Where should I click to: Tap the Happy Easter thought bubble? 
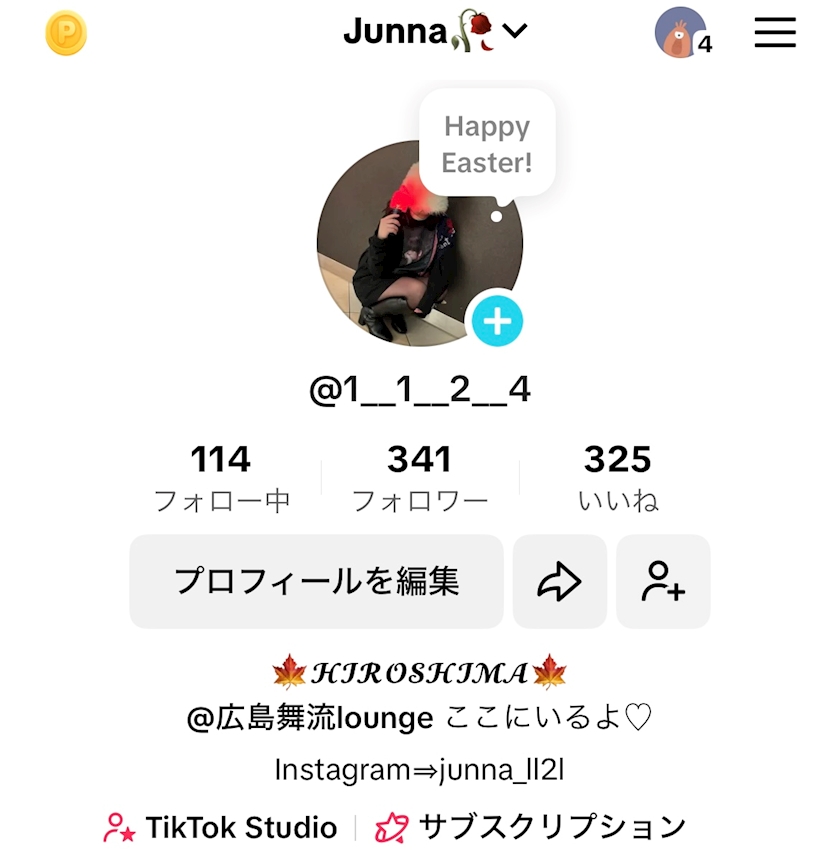pyautogui.click(x=487, y=144)
